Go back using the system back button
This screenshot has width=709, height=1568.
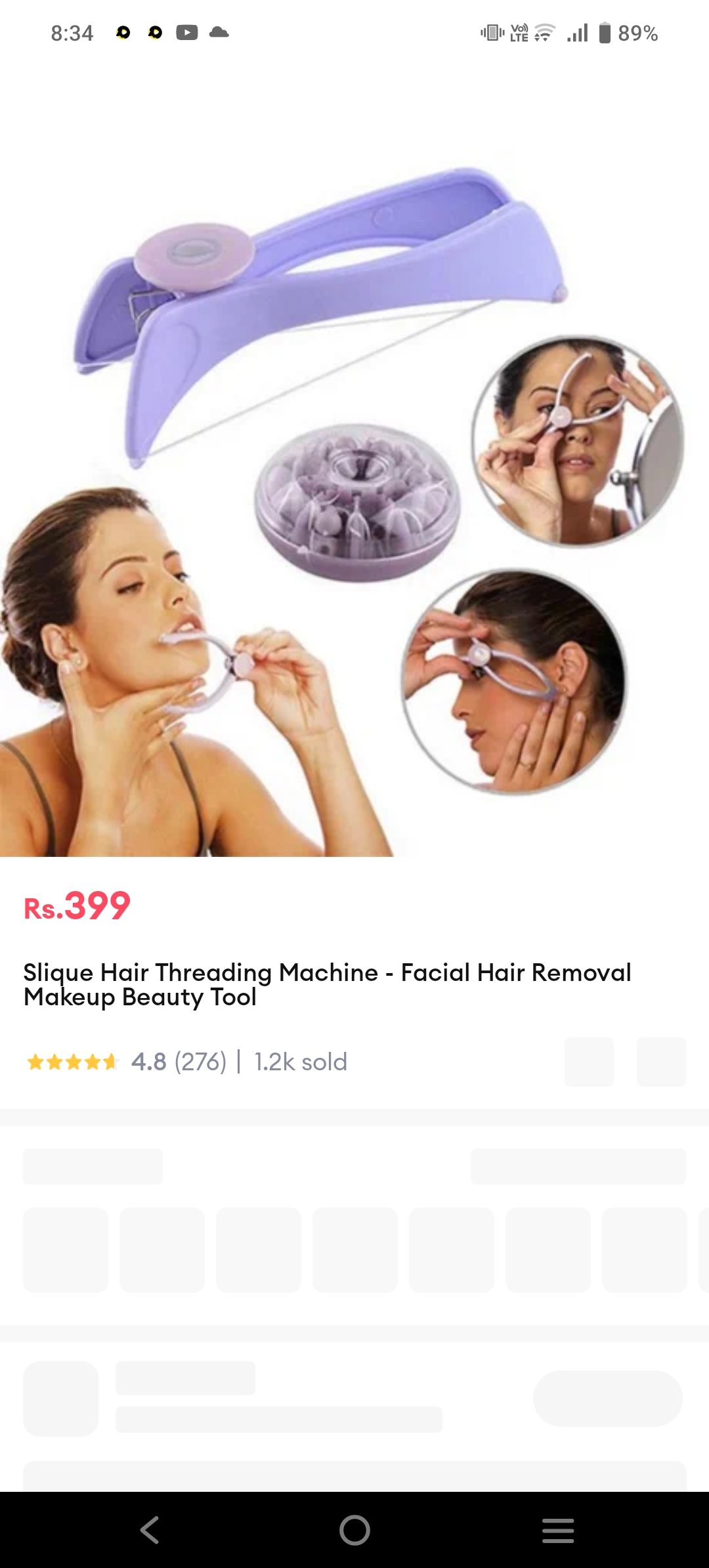click(x=150, y=1530)
